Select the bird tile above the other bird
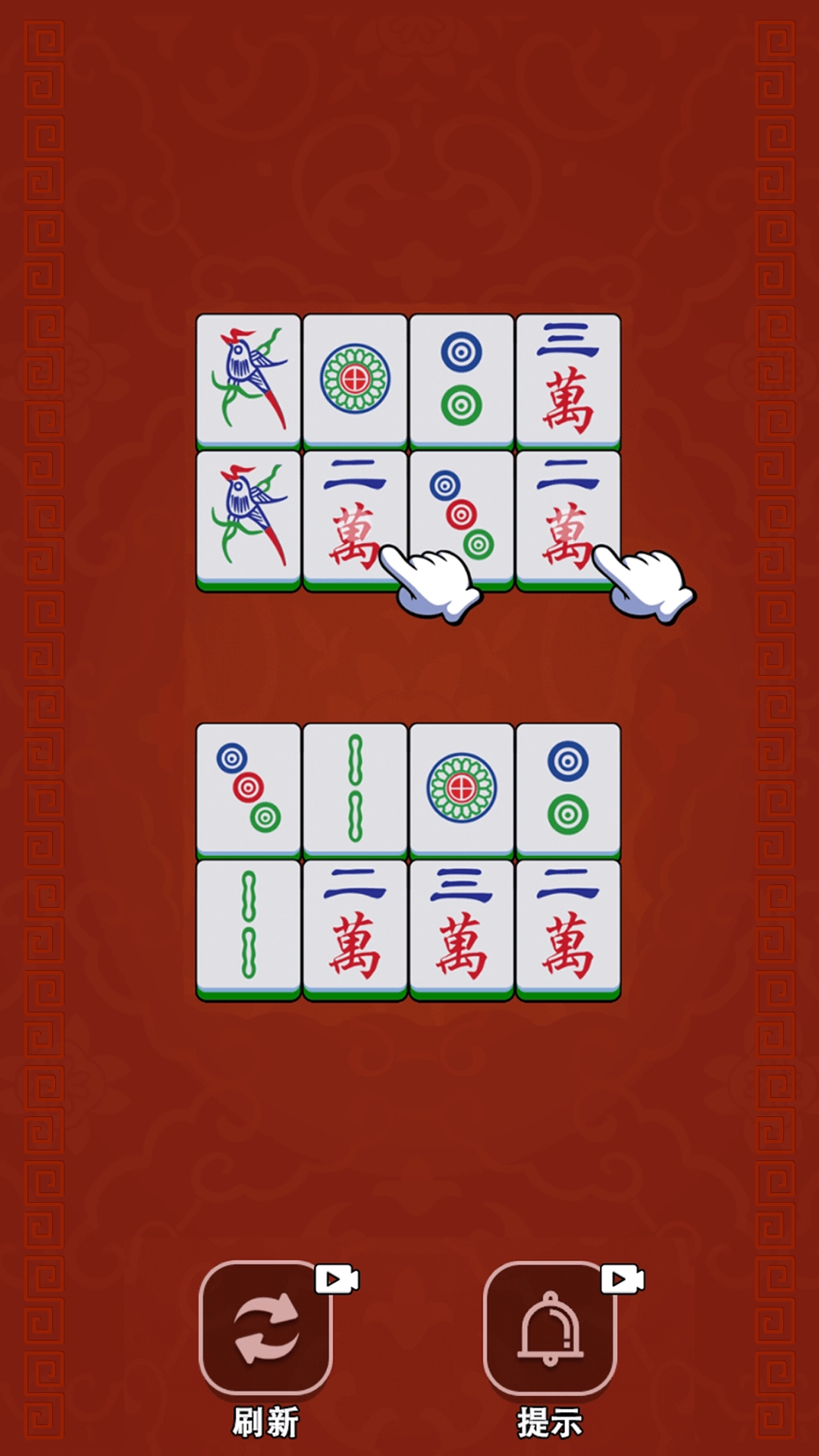Screen dimensions: 819x1456 click(x=249, y=379)
